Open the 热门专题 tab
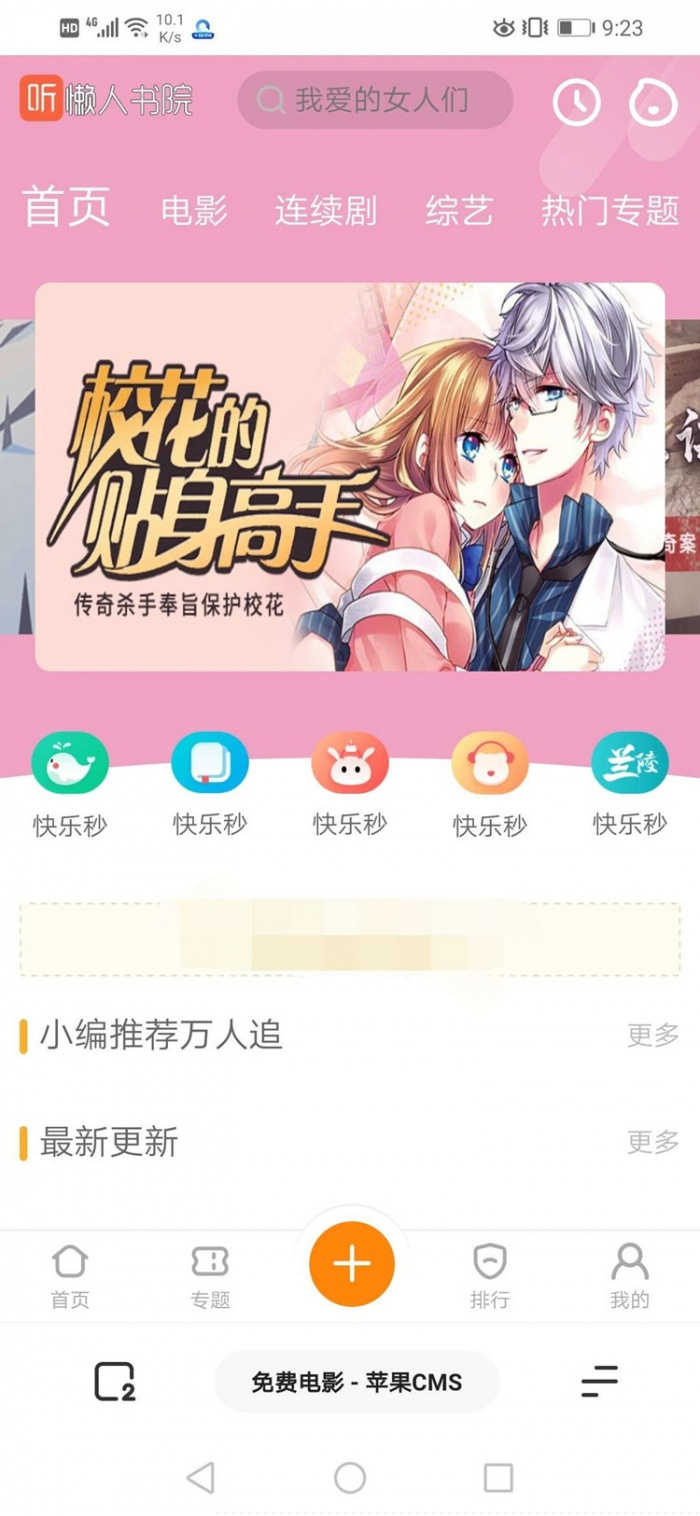 [x=610, y=211]
